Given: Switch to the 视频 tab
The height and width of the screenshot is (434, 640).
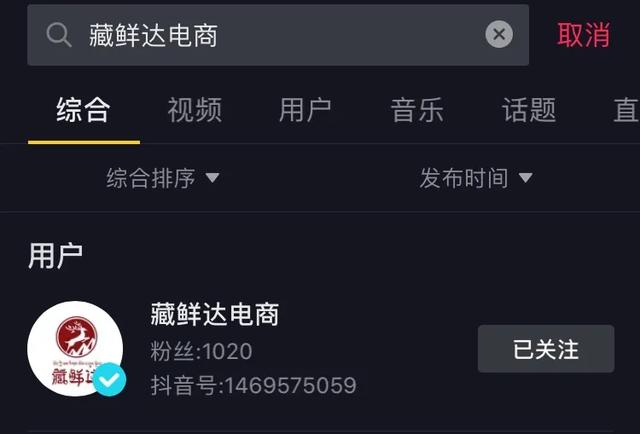Looking at the screenshot, I should point(194,110).
